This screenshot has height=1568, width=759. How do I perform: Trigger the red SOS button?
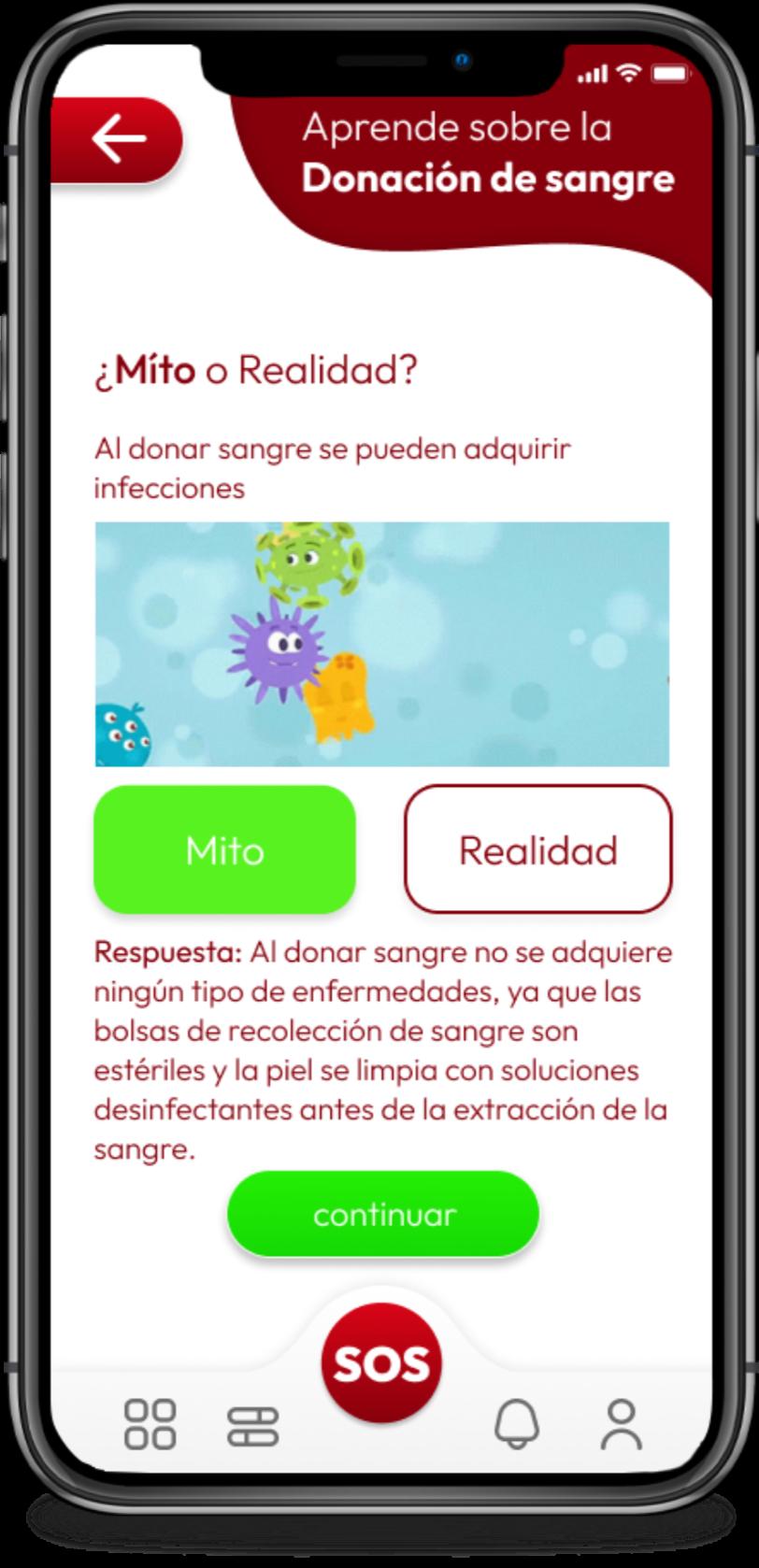click(x=381, y=1364)
